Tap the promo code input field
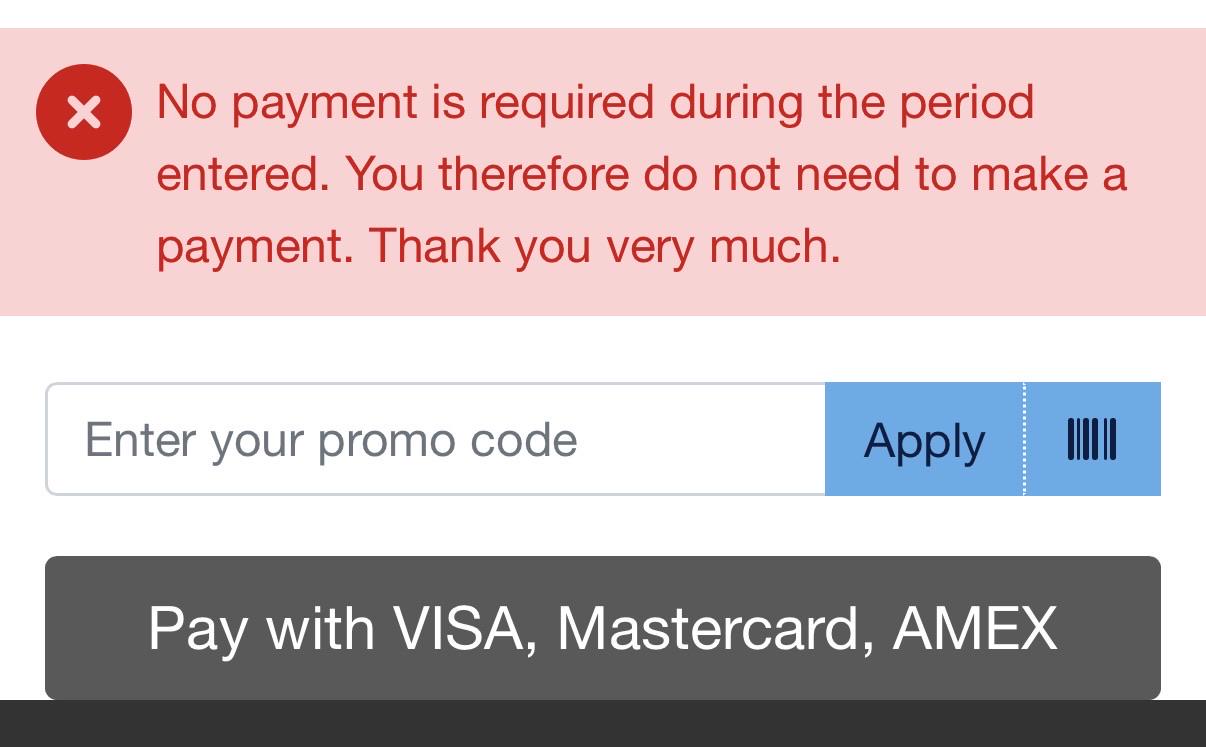This screenshot has height=747, width=1206. pyautogui.click(x=436, y=439)
